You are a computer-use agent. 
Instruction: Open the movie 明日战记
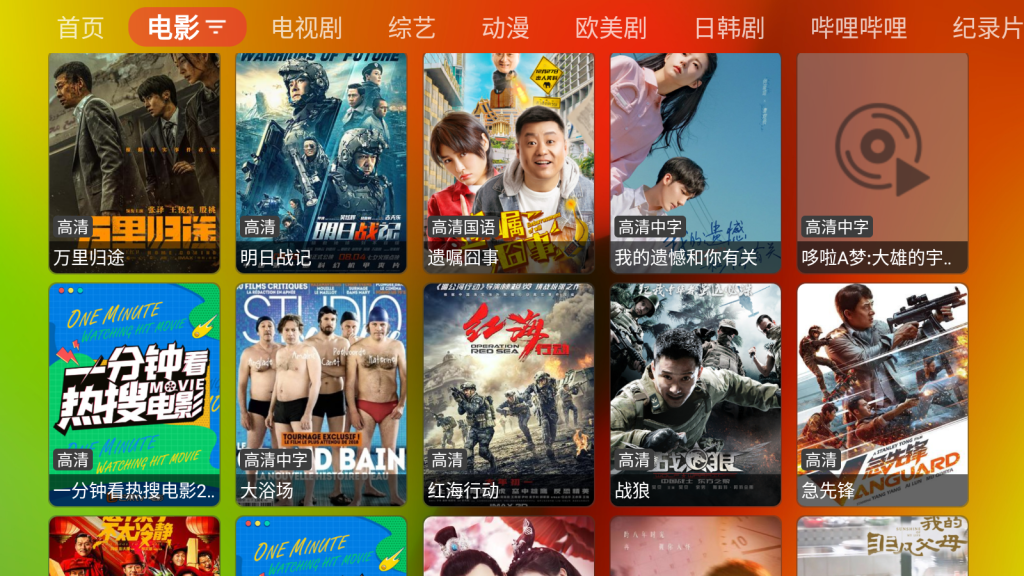(321, 162)
